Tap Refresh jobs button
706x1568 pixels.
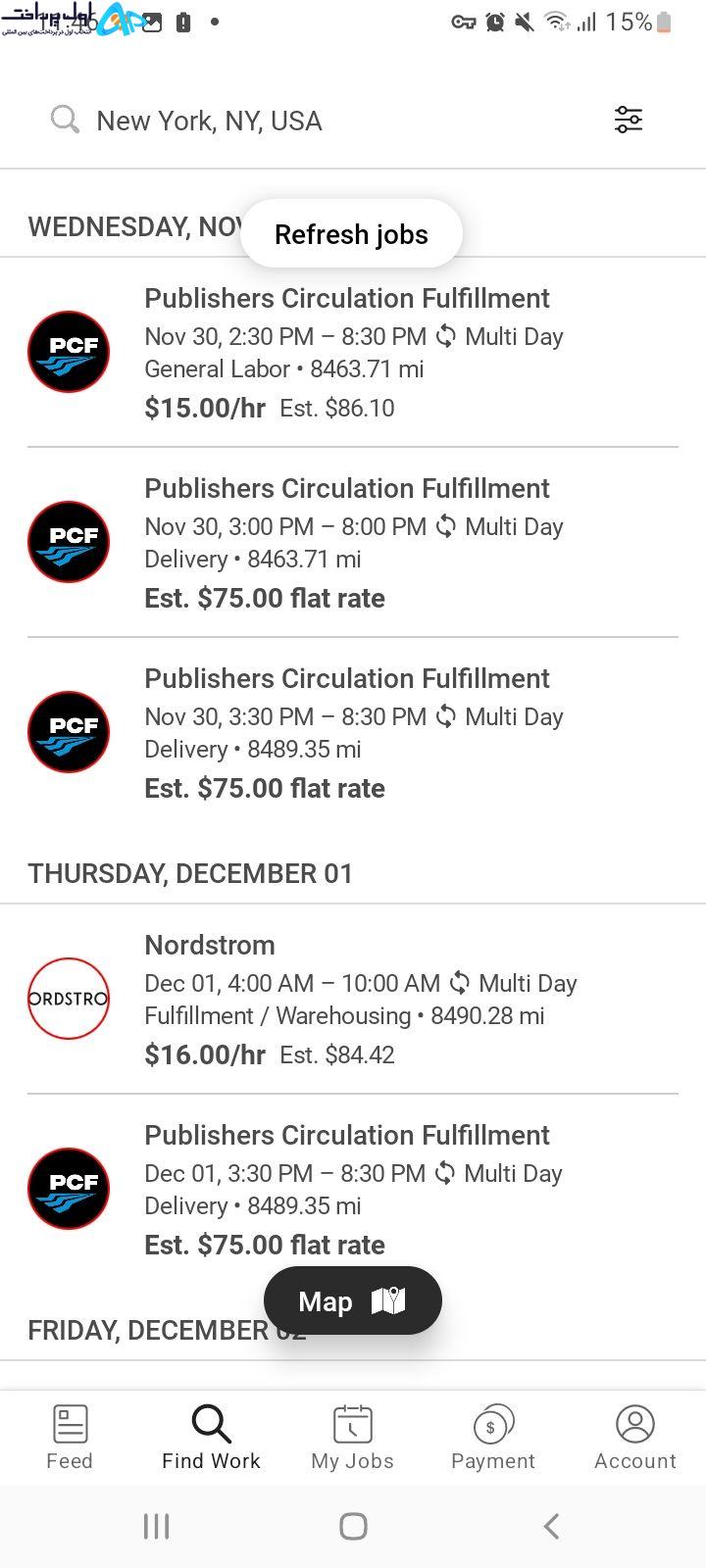coord(351,234)
